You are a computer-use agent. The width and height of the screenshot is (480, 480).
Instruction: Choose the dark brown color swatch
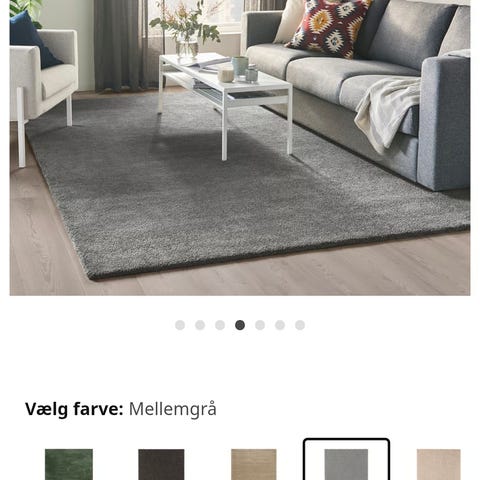pos(161,464)
